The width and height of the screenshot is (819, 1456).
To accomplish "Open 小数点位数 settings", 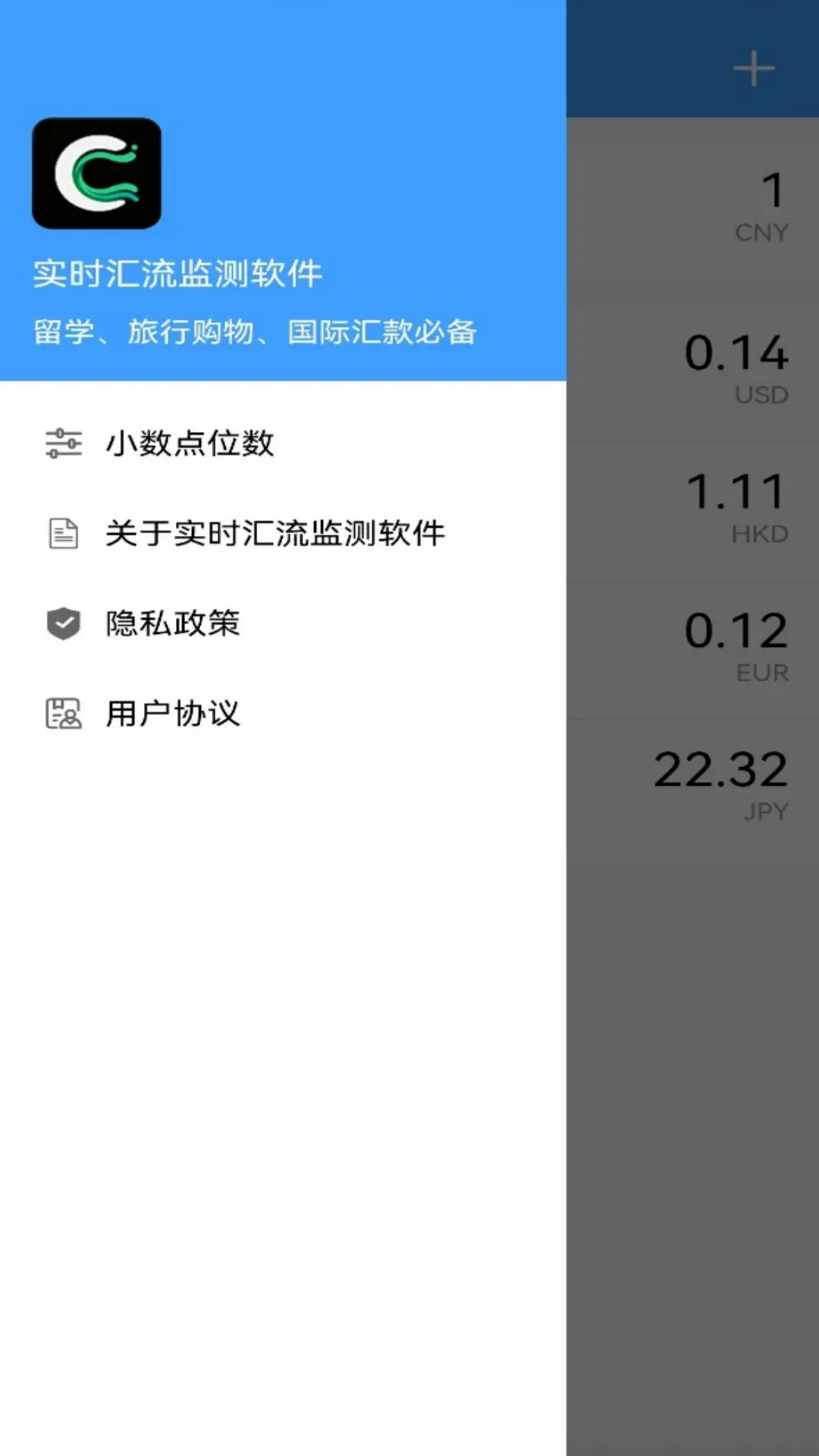I will (190, 444).
